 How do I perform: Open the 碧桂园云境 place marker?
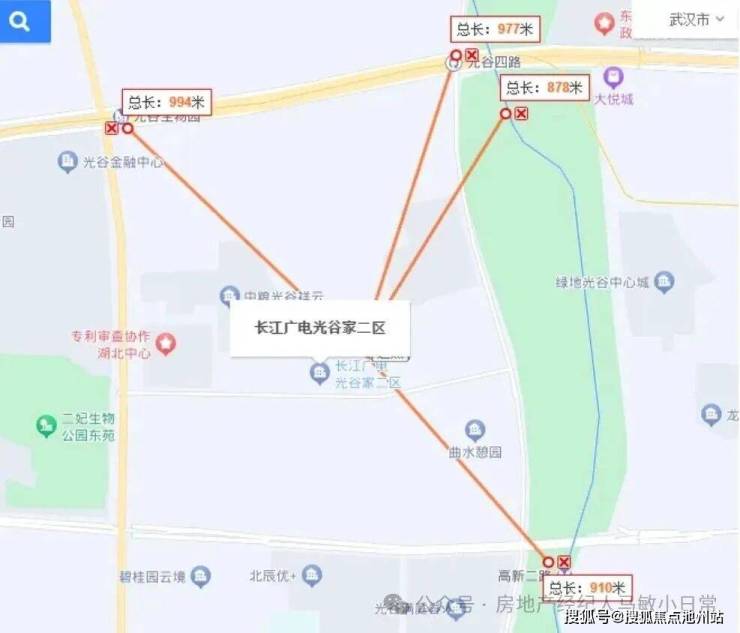click(x=202, y=576)
